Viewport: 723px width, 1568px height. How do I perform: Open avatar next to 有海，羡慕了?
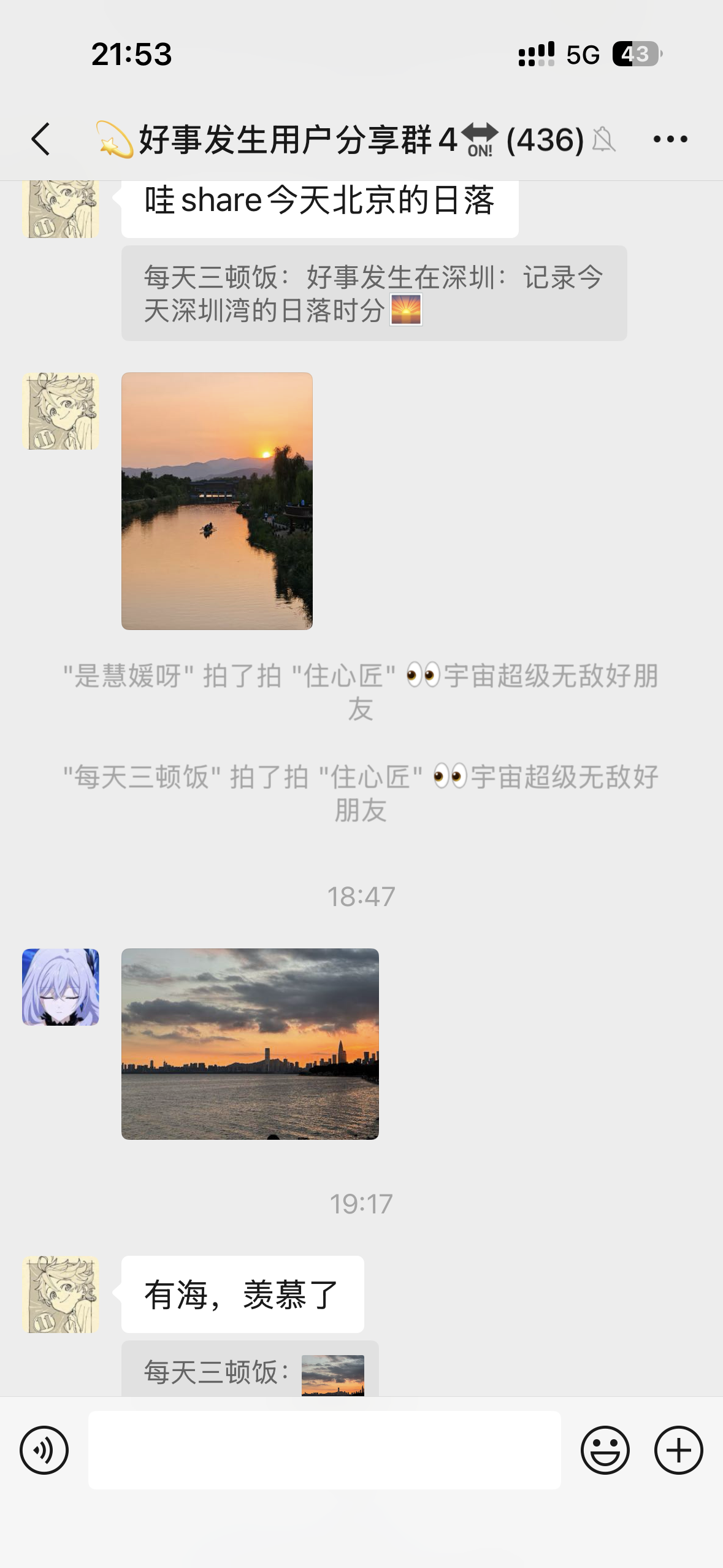[x=61, y=1294]
